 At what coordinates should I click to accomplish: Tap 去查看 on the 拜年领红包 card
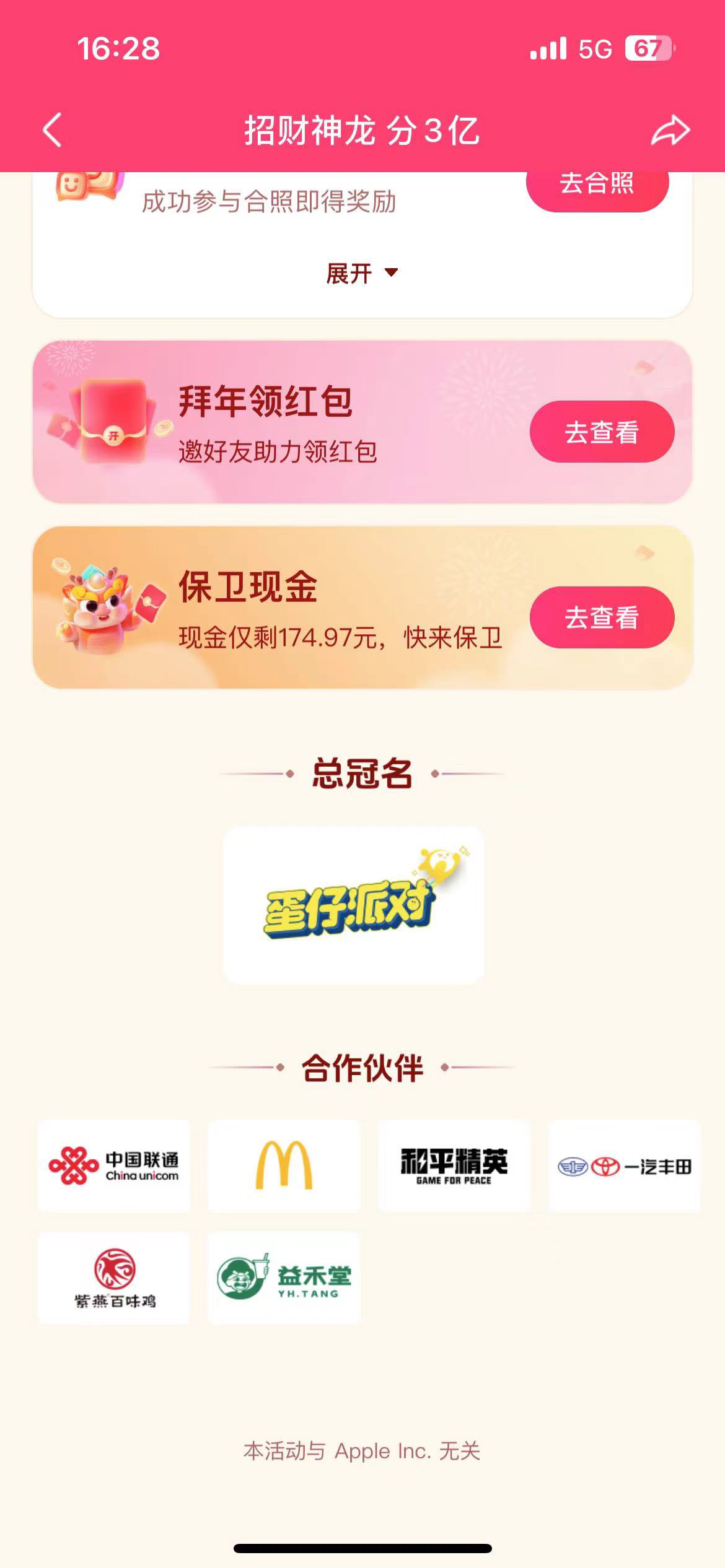coord(602,432)
